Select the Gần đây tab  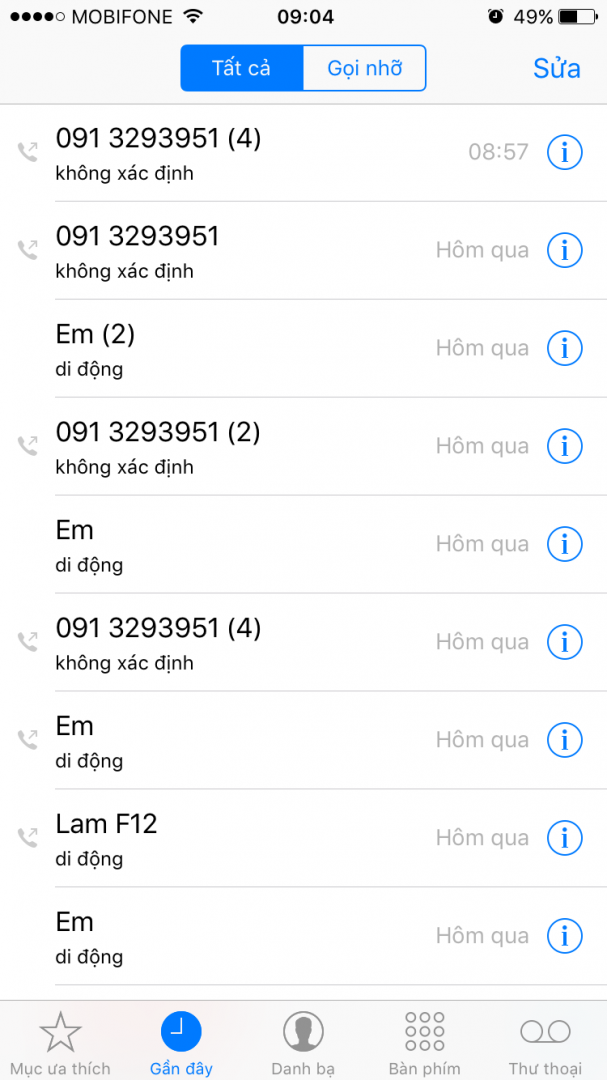coord(181,1042)
